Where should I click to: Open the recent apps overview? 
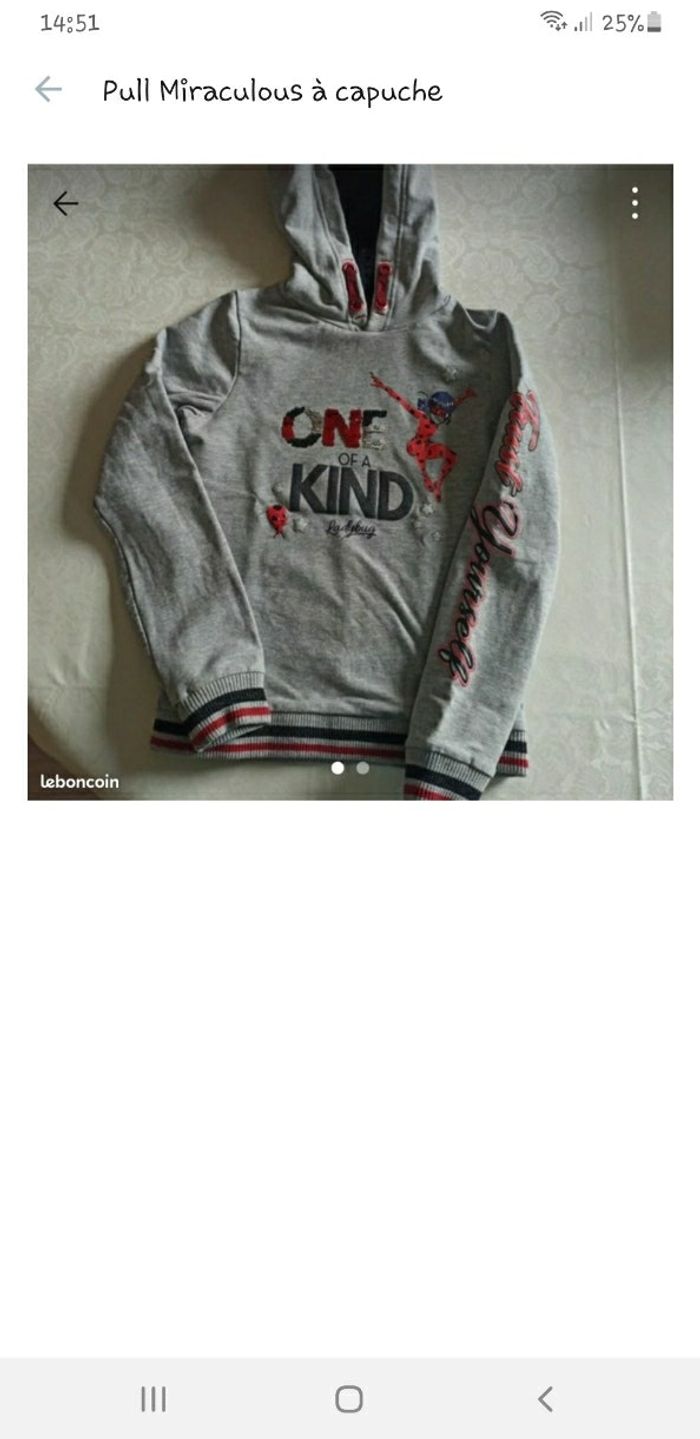[x=153, y=1398]
